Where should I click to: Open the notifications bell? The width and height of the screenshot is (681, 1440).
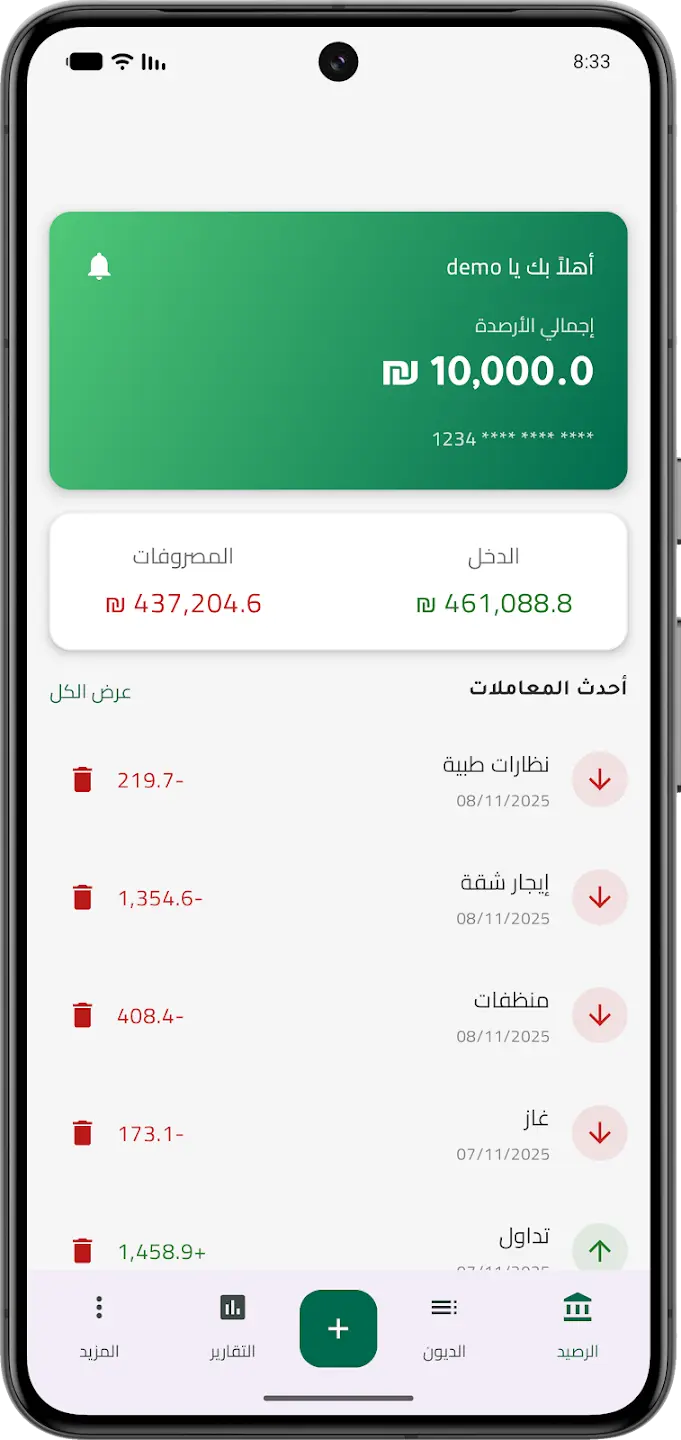(99, 266)
